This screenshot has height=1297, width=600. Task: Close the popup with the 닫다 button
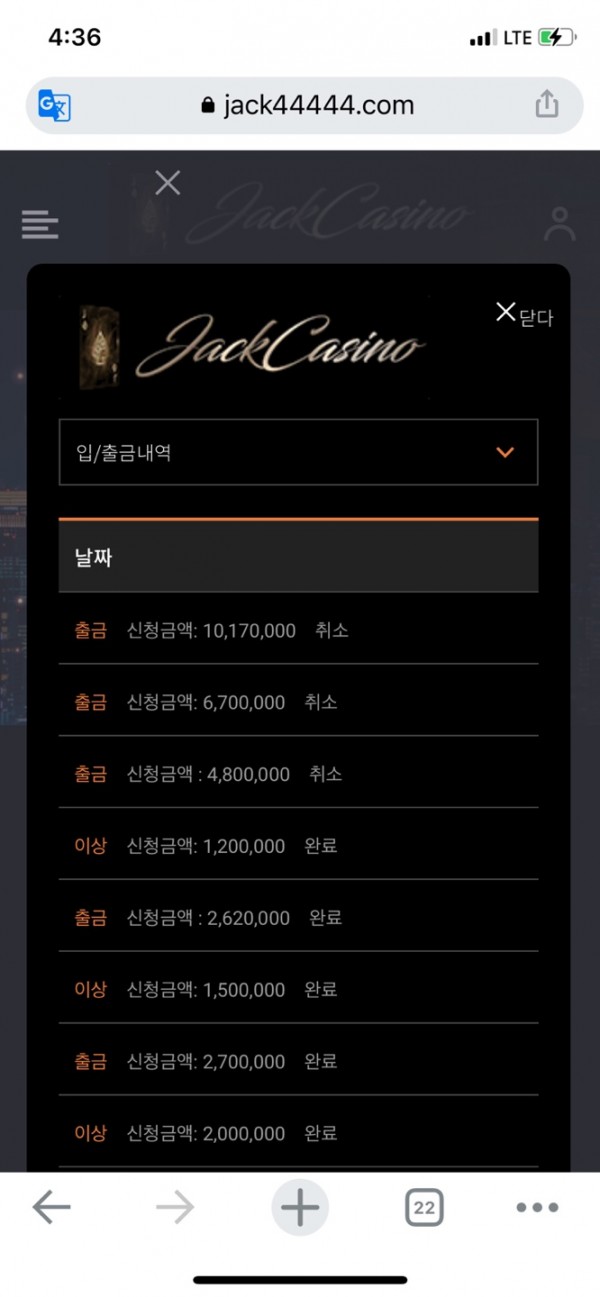(x=523, y=315)
